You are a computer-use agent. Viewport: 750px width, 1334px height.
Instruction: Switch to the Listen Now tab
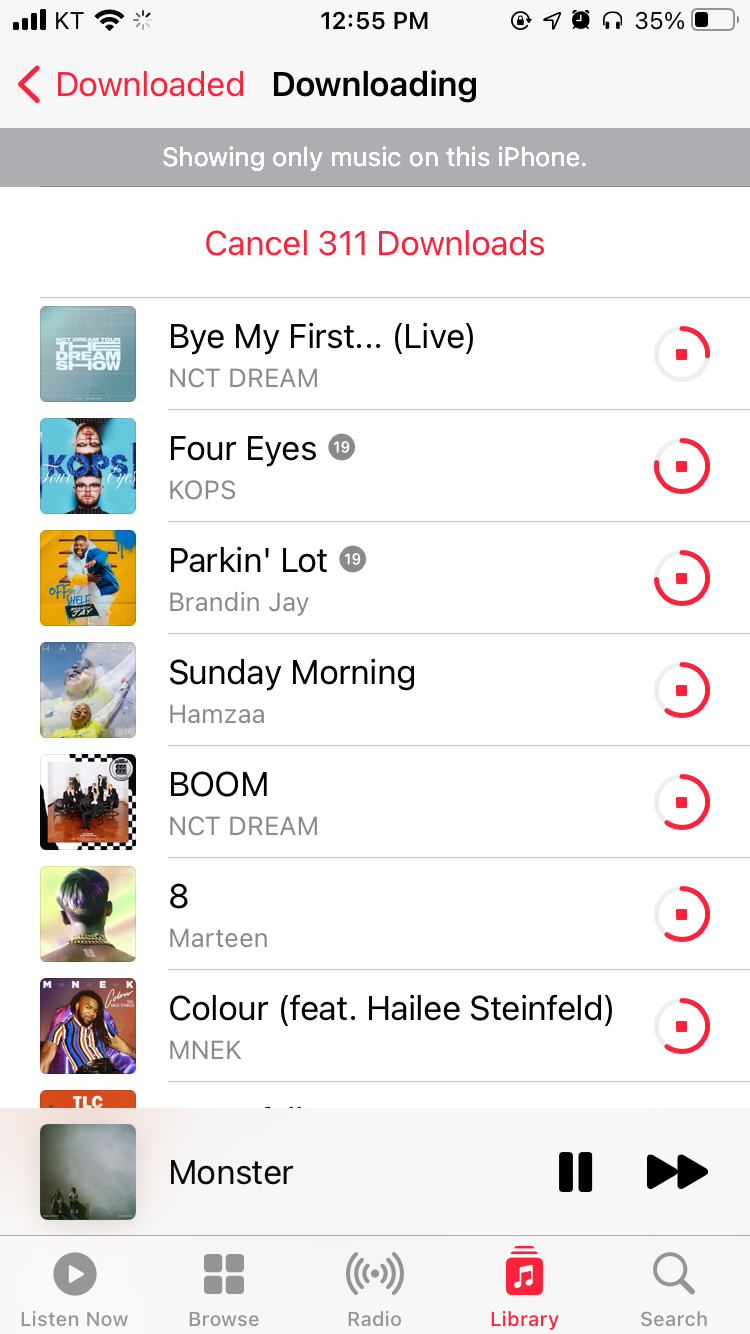(x=74, y=1290)
